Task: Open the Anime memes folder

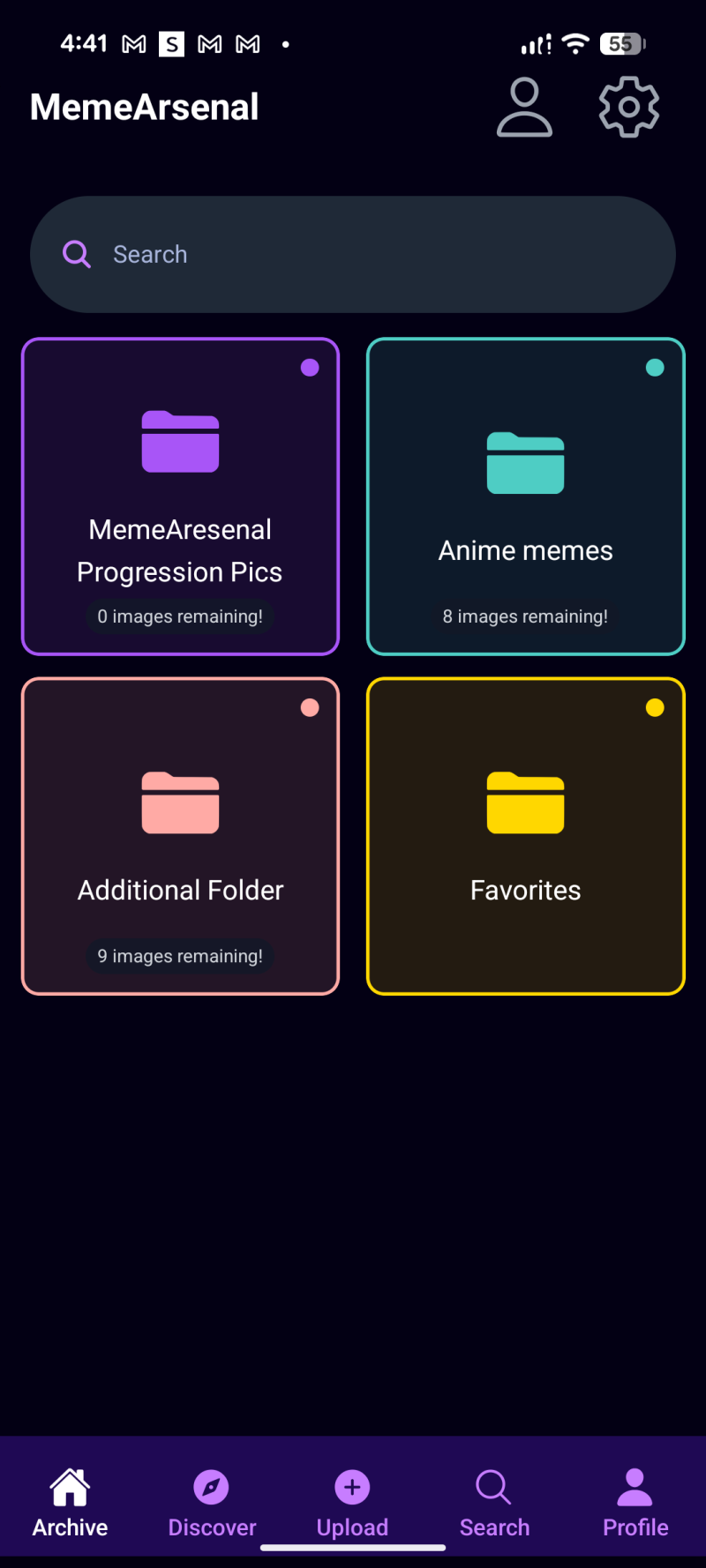Action: [x=525, y=496]
